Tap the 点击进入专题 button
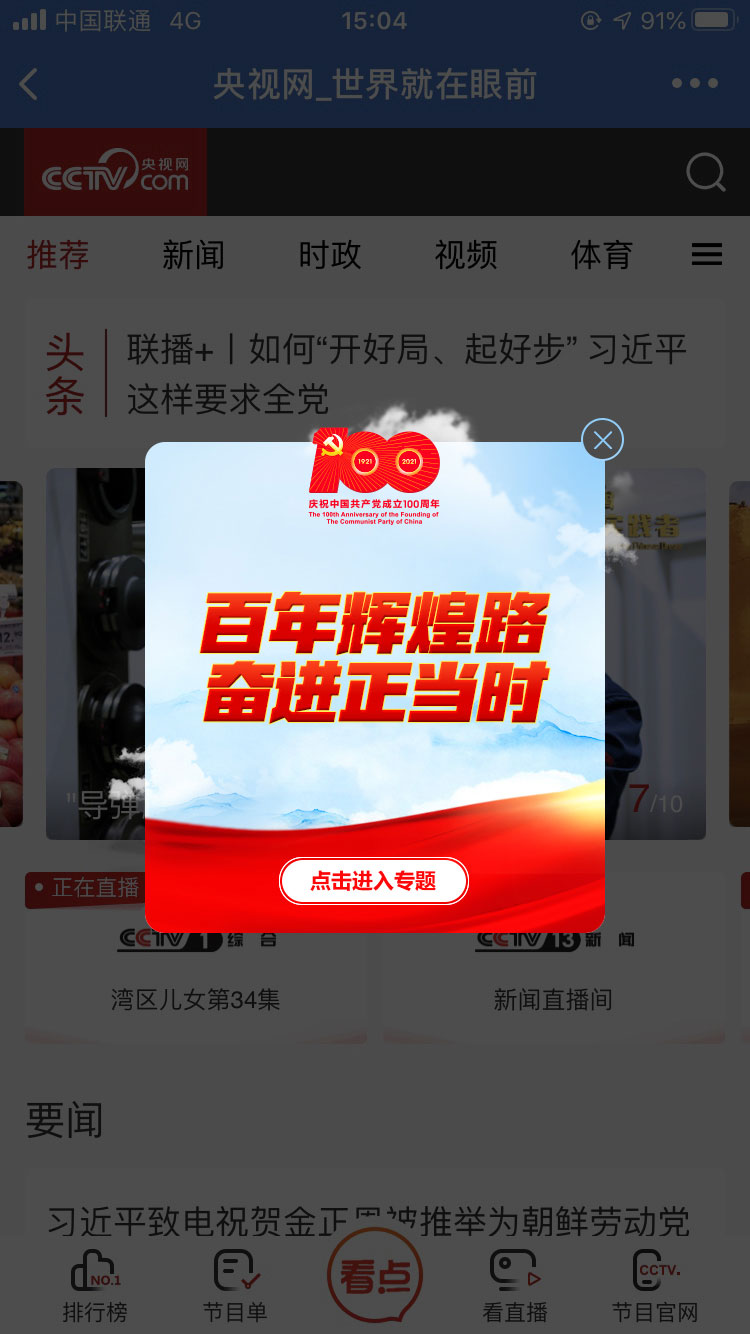The width and height of the screenshot is (750, 1334). click(373, 881)
